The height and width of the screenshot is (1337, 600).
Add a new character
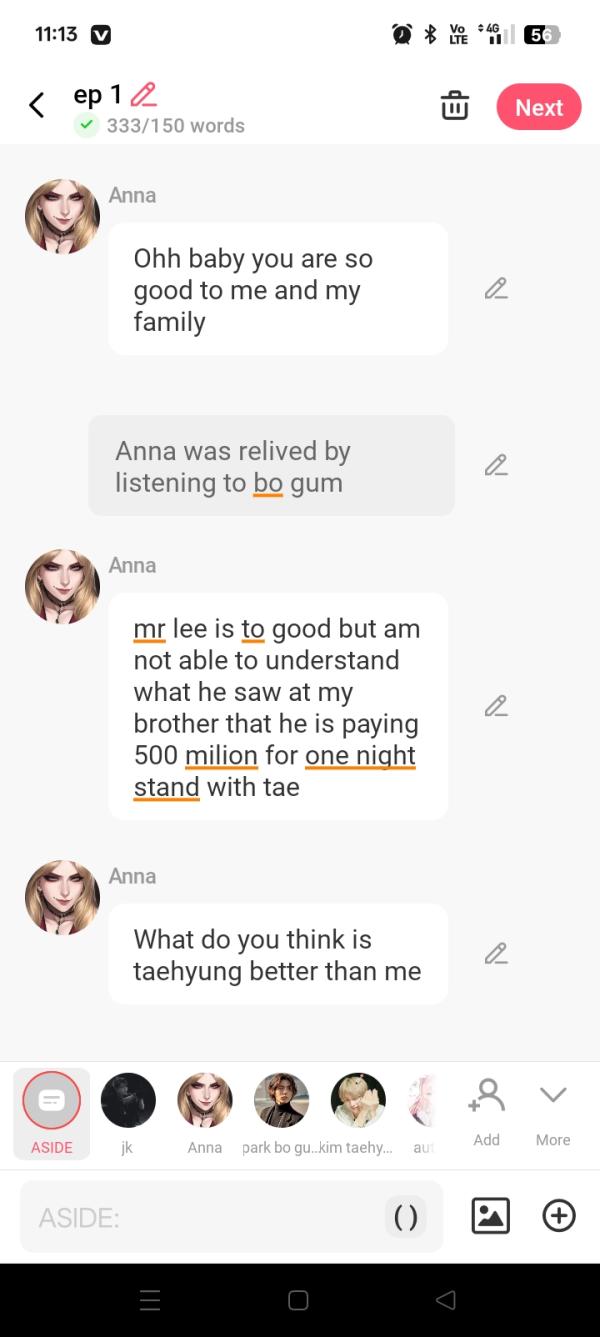(x=487, y=1109)
